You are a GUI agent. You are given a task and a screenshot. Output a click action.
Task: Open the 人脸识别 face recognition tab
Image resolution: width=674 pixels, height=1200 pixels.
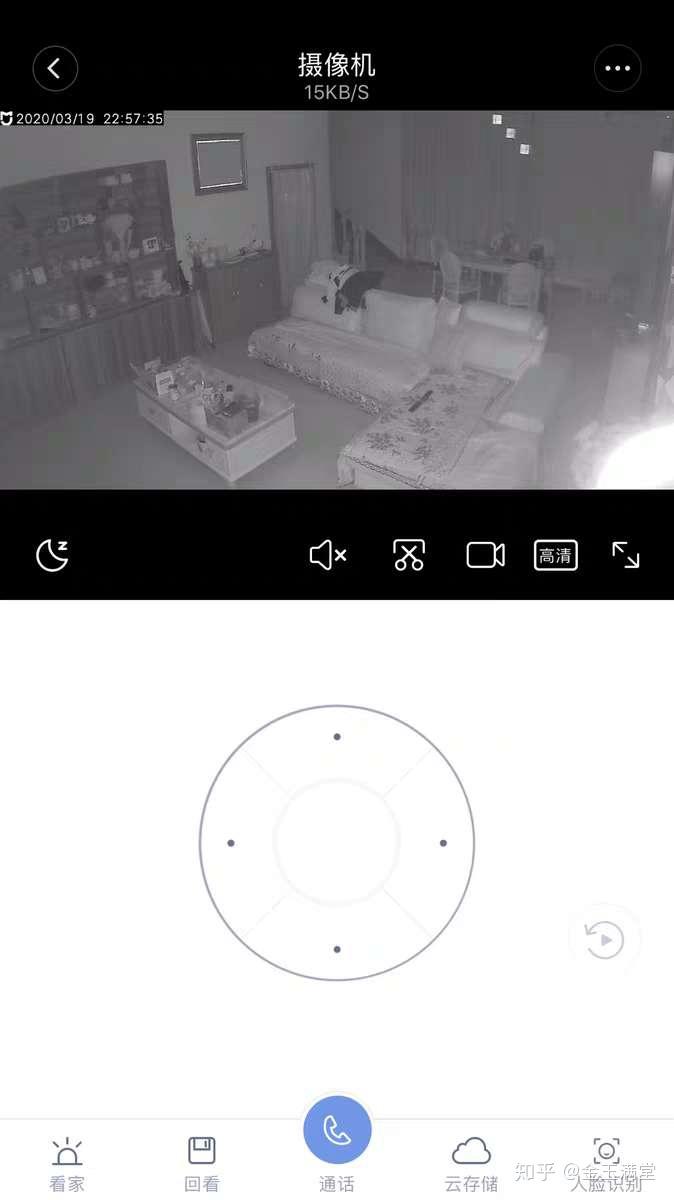pyautogui.click(x=606, y=1163)
